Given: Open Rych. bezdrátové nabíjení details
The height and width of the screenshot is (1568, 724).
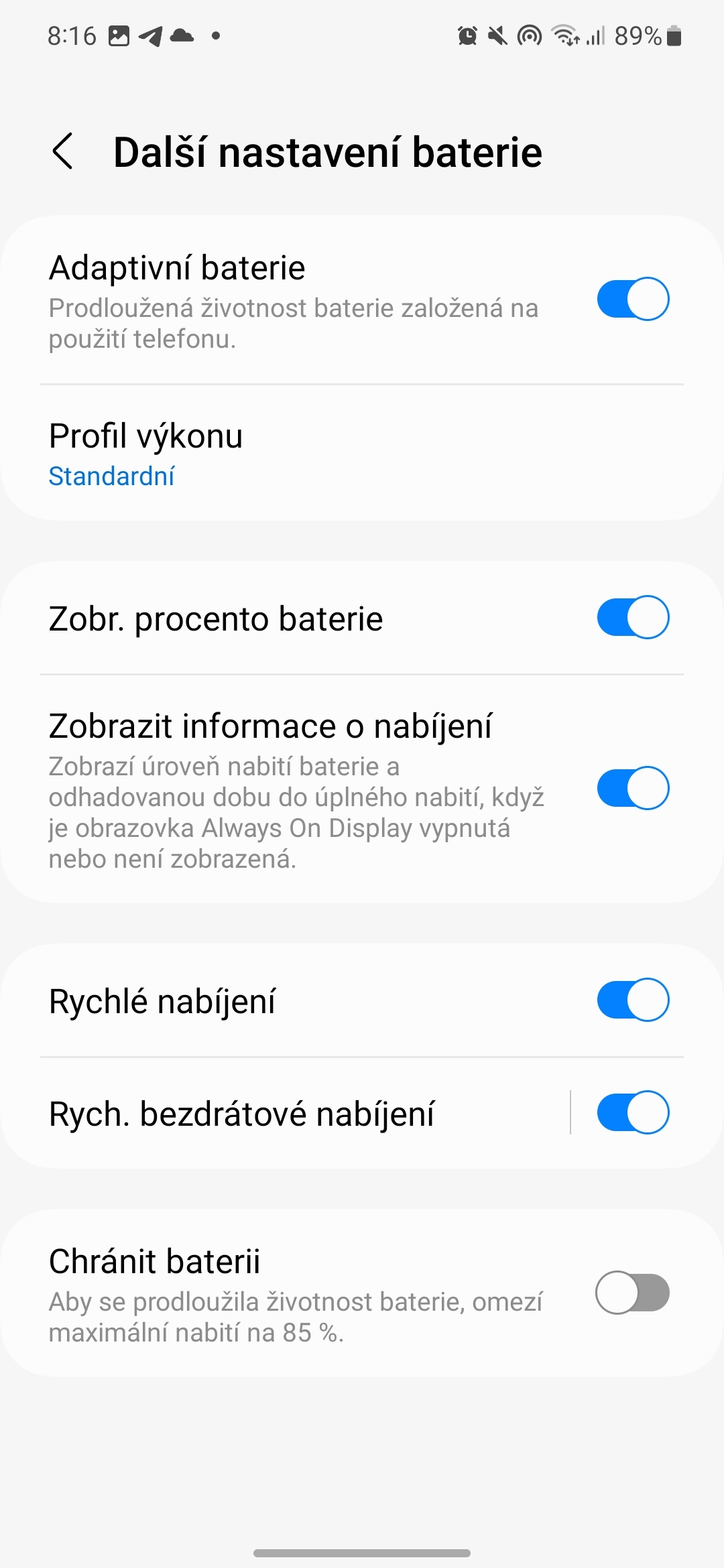Looking at the screenshot, I should click(x=268, y=1114).
